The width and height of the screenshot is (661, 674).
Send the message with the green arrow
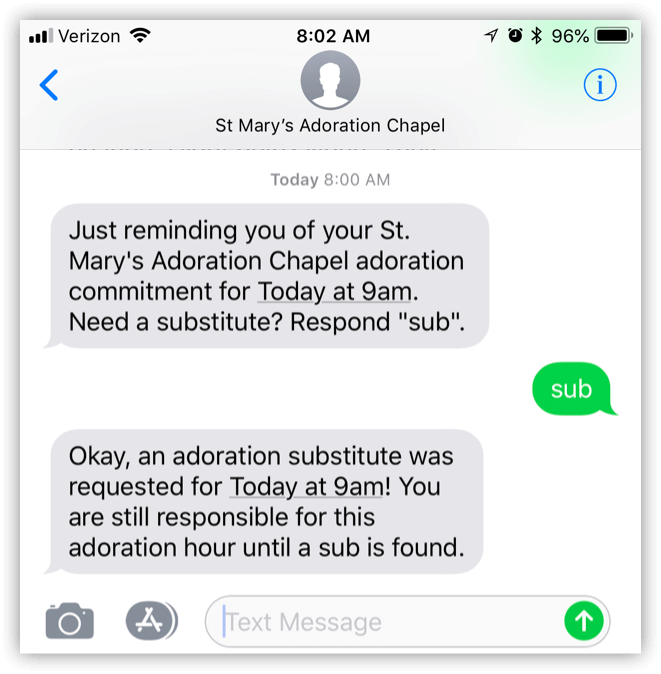(584, 622)
